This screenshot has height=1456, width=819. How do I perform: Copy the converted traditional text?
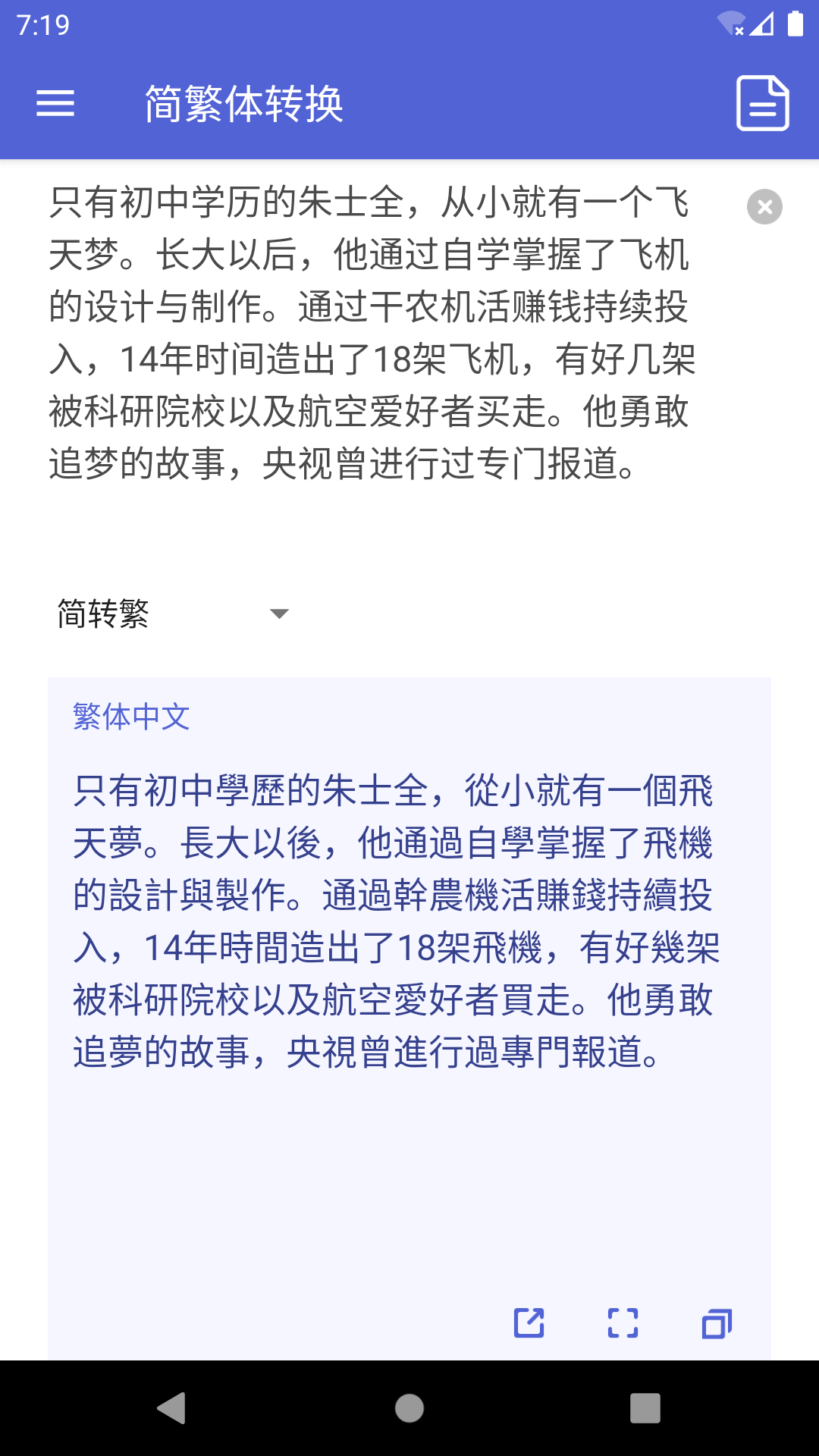coord(717,1323)
